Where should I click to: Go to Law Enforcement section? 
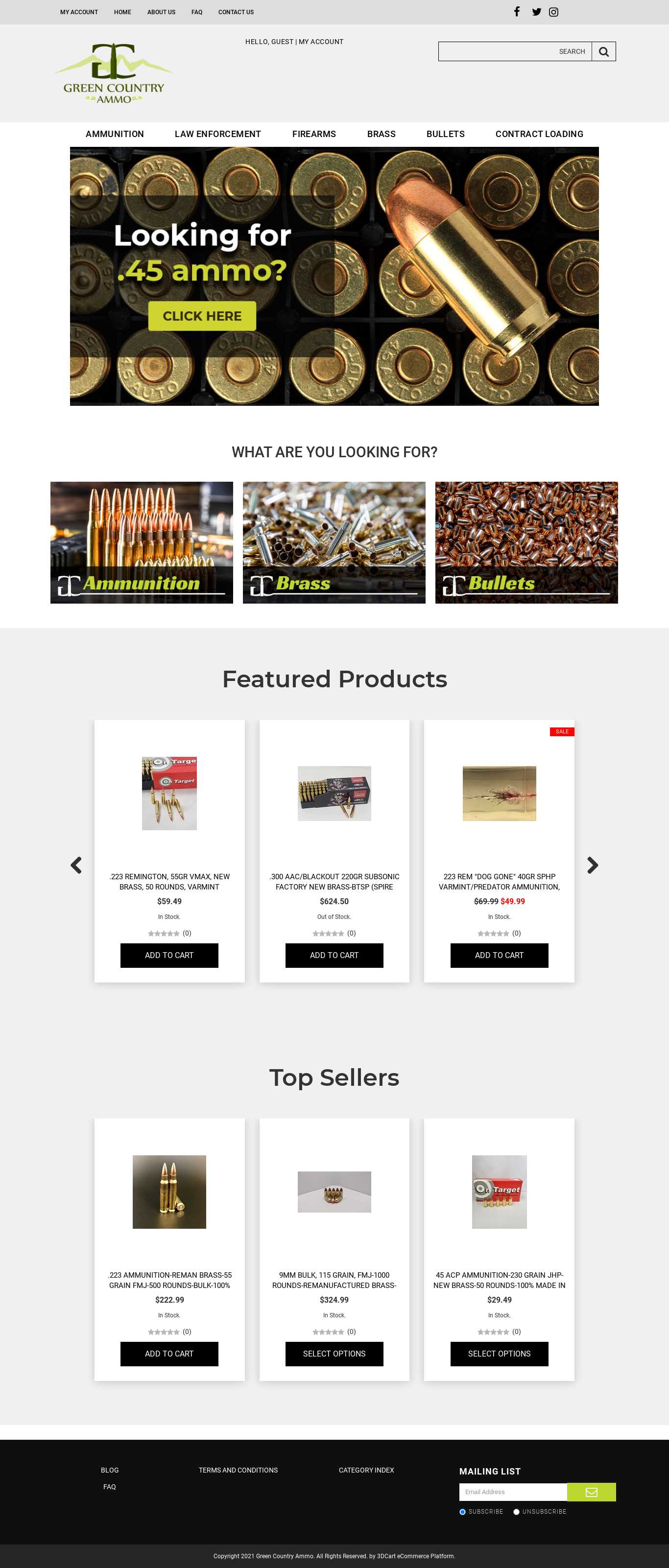click(x=217, y=134)
